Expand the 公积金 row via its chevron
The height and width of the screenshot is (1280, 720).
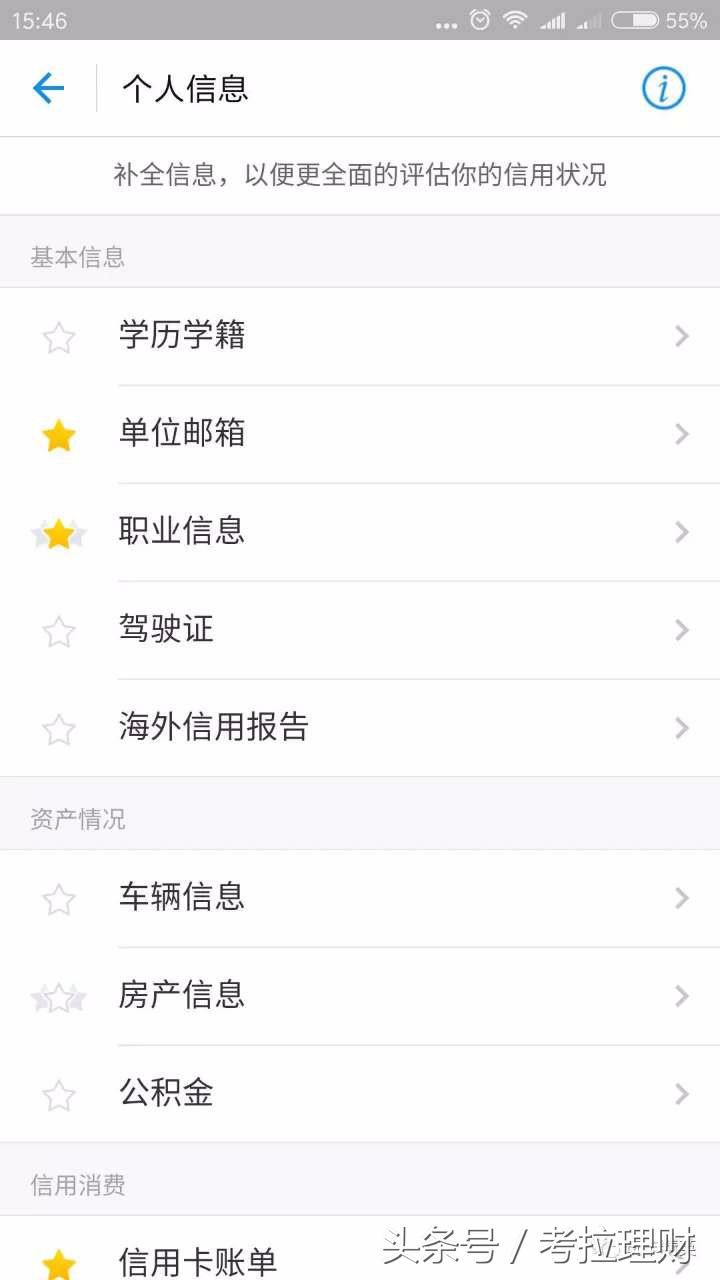click(682, 1094)
